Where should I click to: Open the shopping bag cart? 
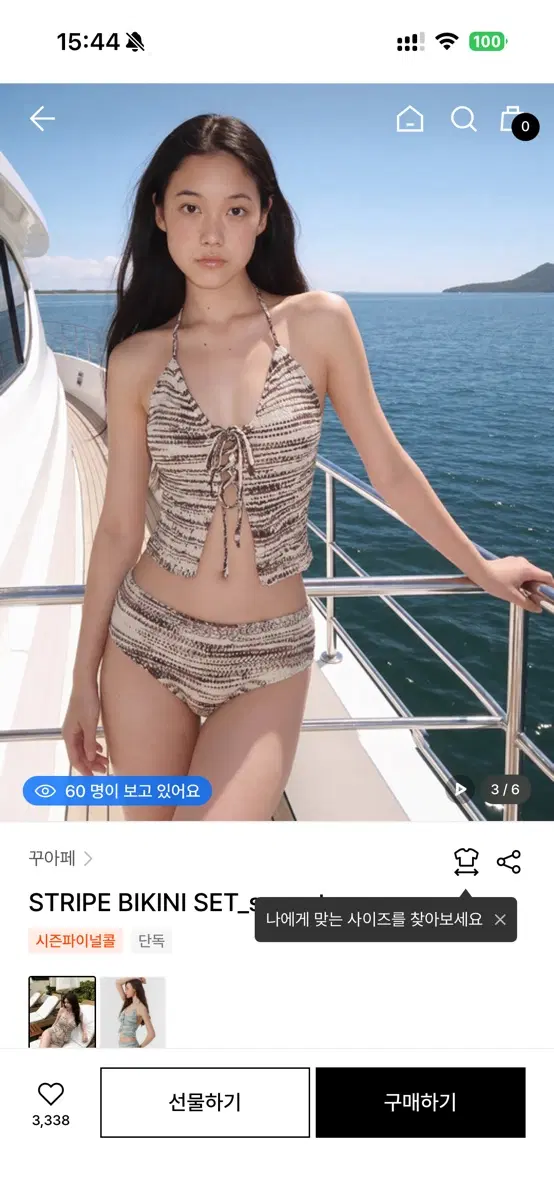[x=514, y=120]
